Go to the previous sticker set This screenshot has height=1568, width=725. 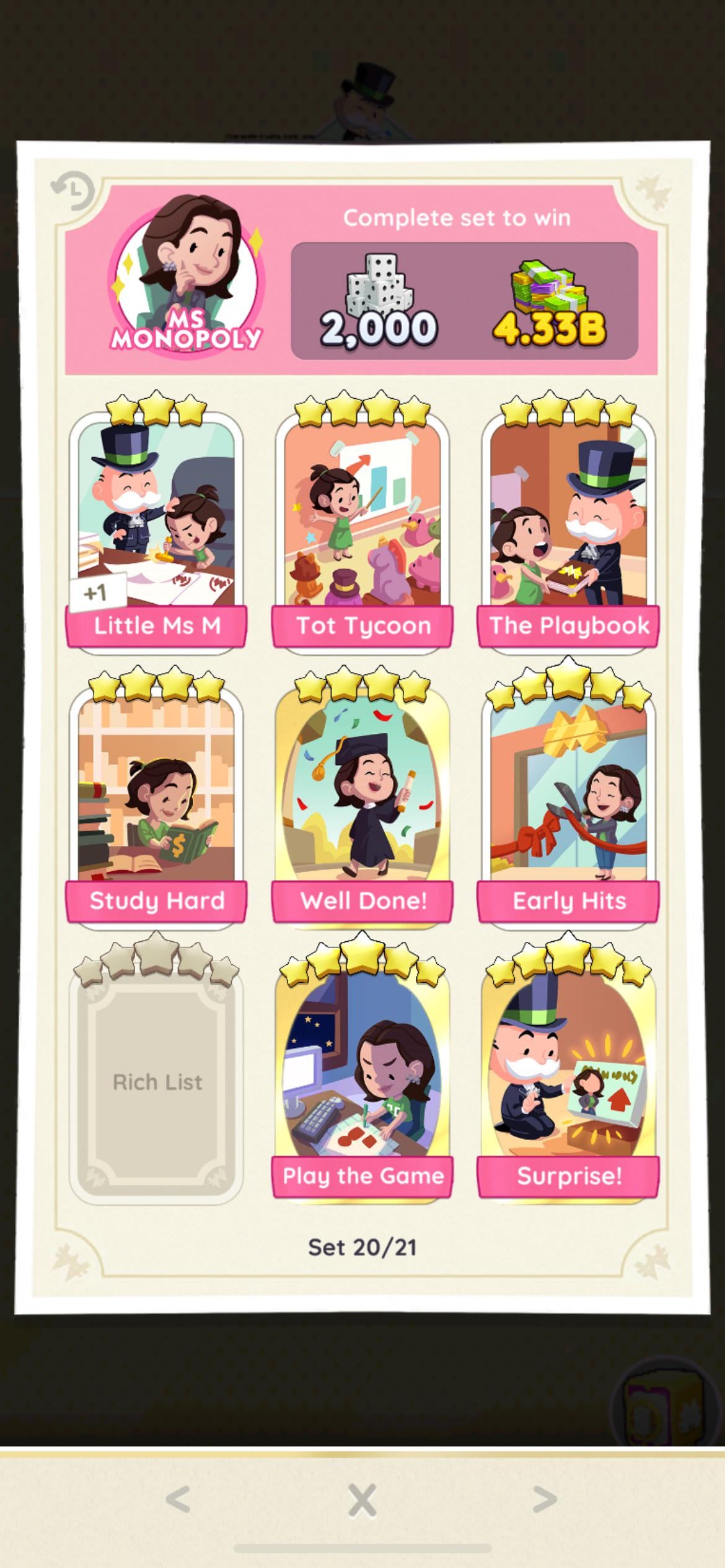[x=178, y=1500]
